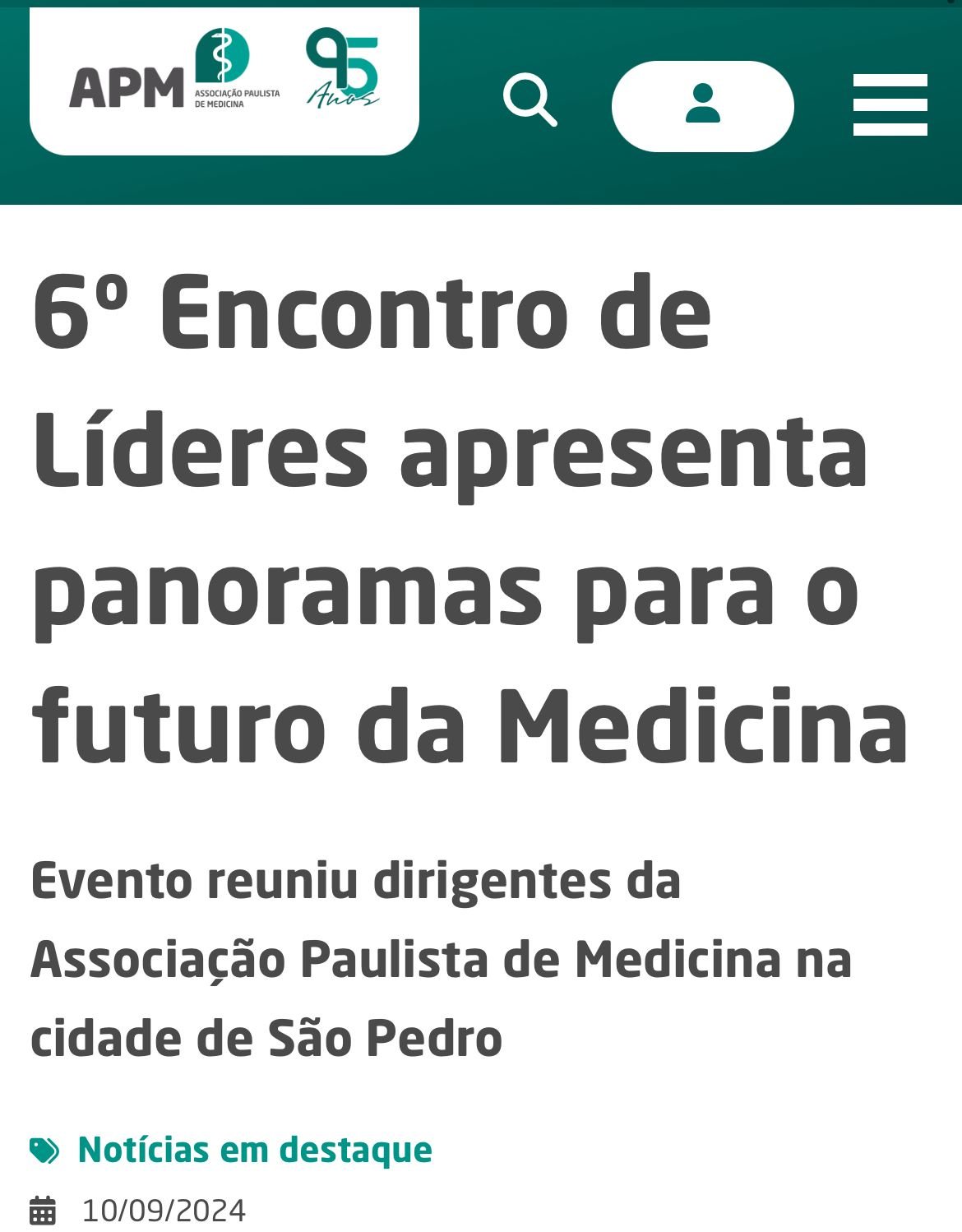Open the search magnifier icon
962x1232 pixels.
click(530, 100)
